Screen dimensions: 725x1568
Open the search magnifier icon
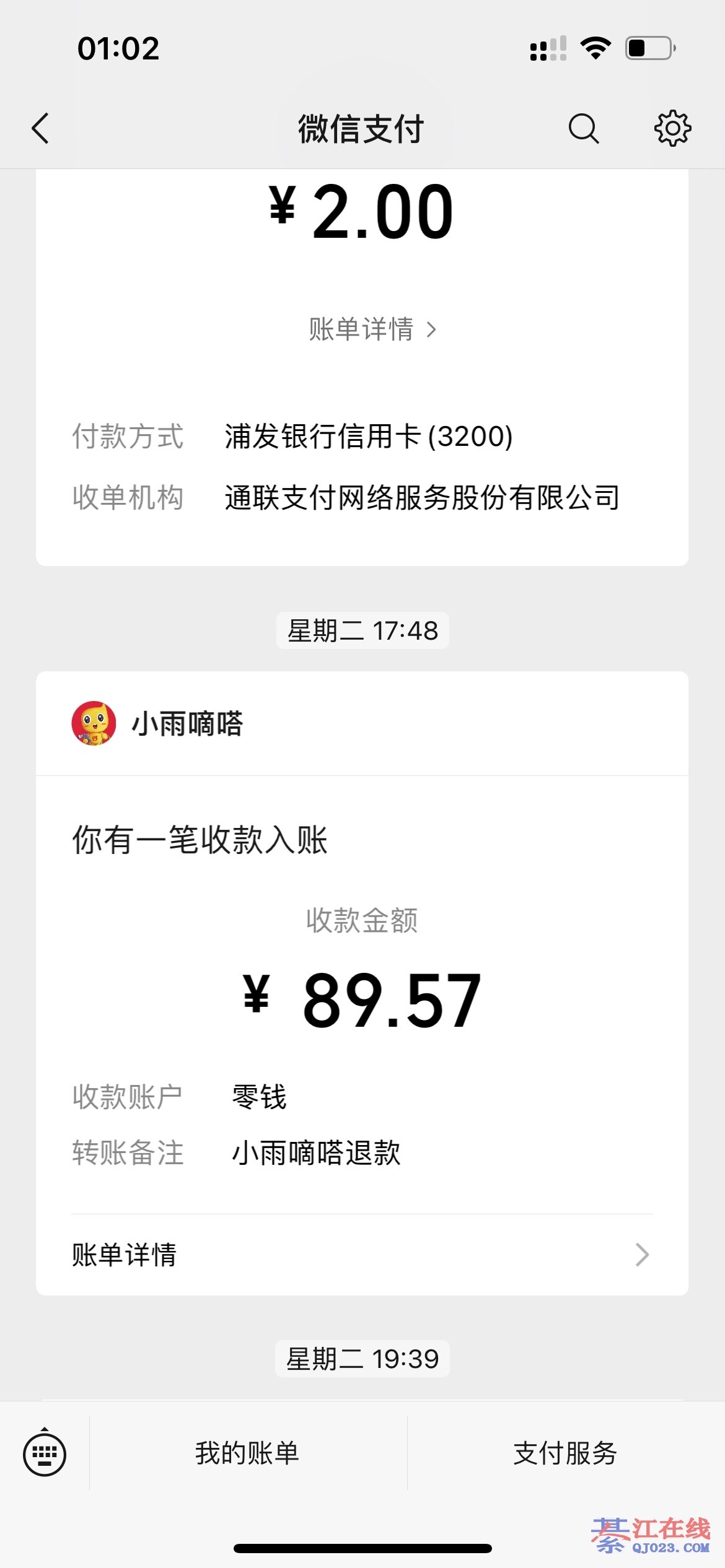583,129
